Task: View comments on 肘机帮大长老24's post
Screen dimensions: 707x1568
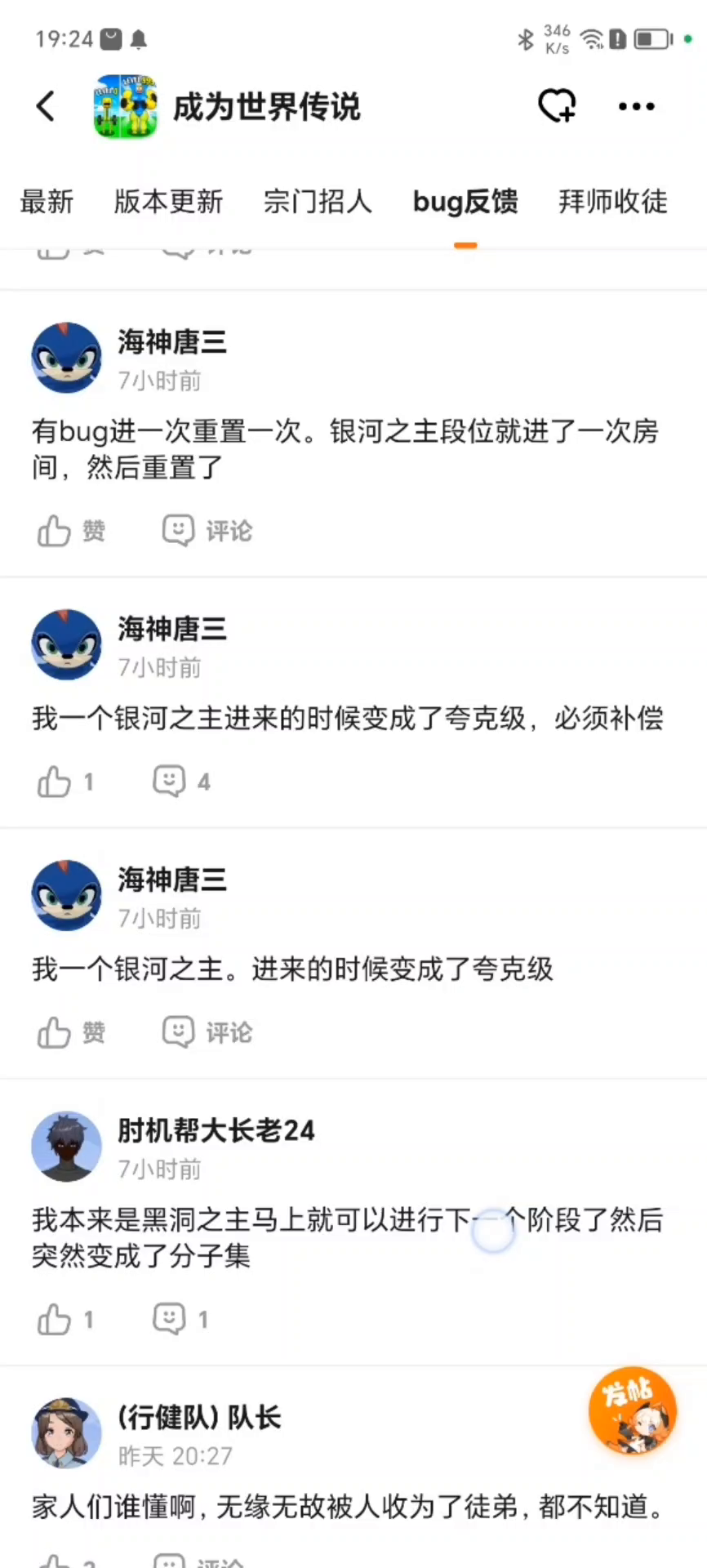Action: coord(180,1319)
